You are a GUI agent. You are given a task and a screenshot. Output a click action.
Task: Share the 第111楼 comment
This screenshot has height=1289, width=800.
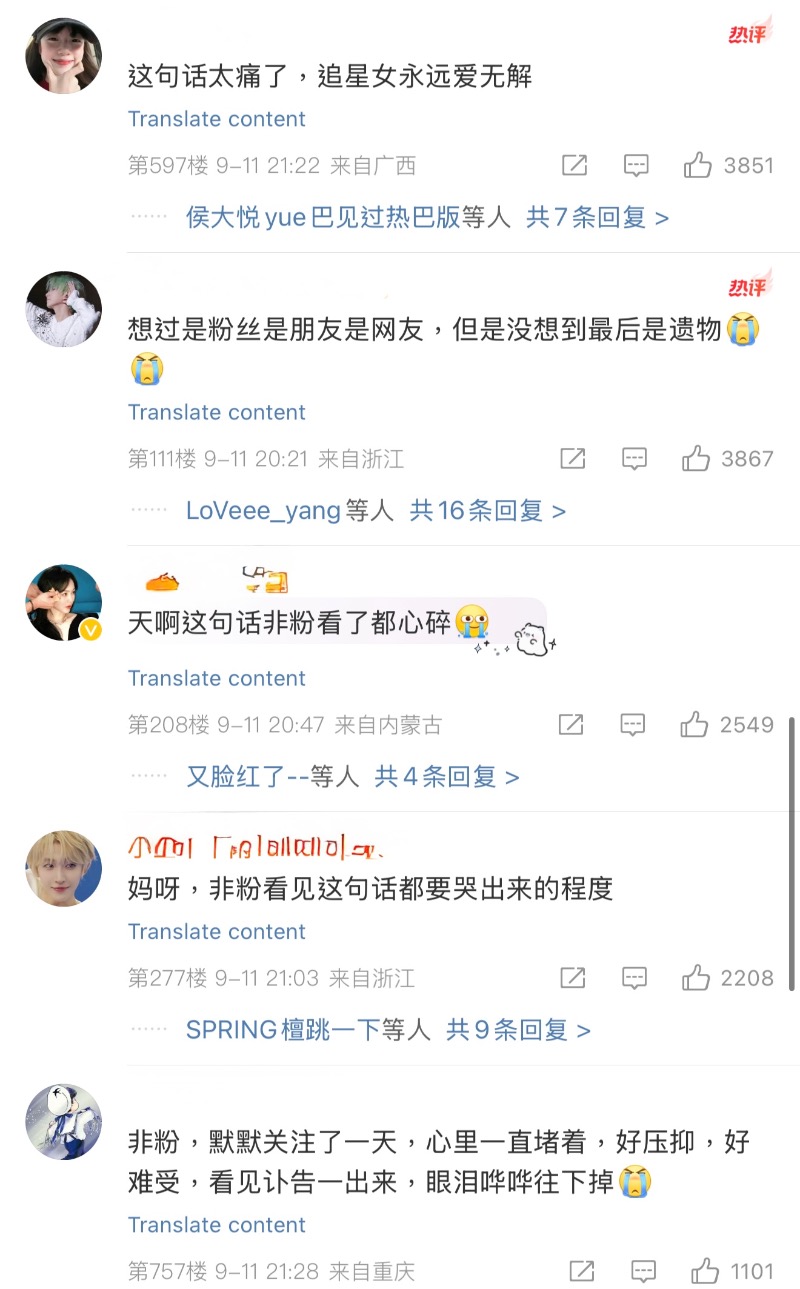[x=572, y=459]
